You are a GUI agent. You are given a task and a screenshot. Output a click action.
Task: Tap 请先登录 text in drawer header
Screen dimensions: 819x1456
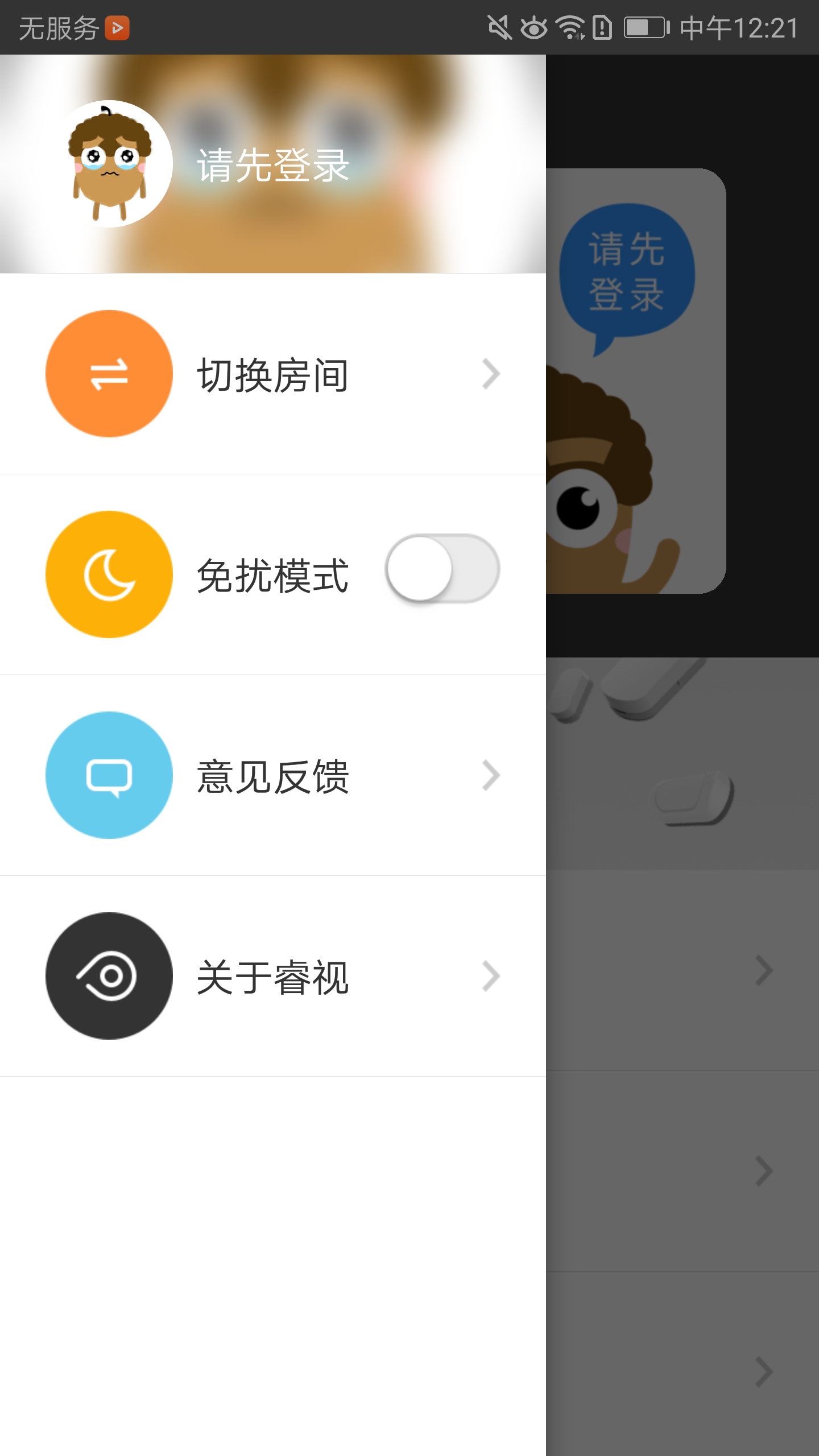[x=273, y=166]
